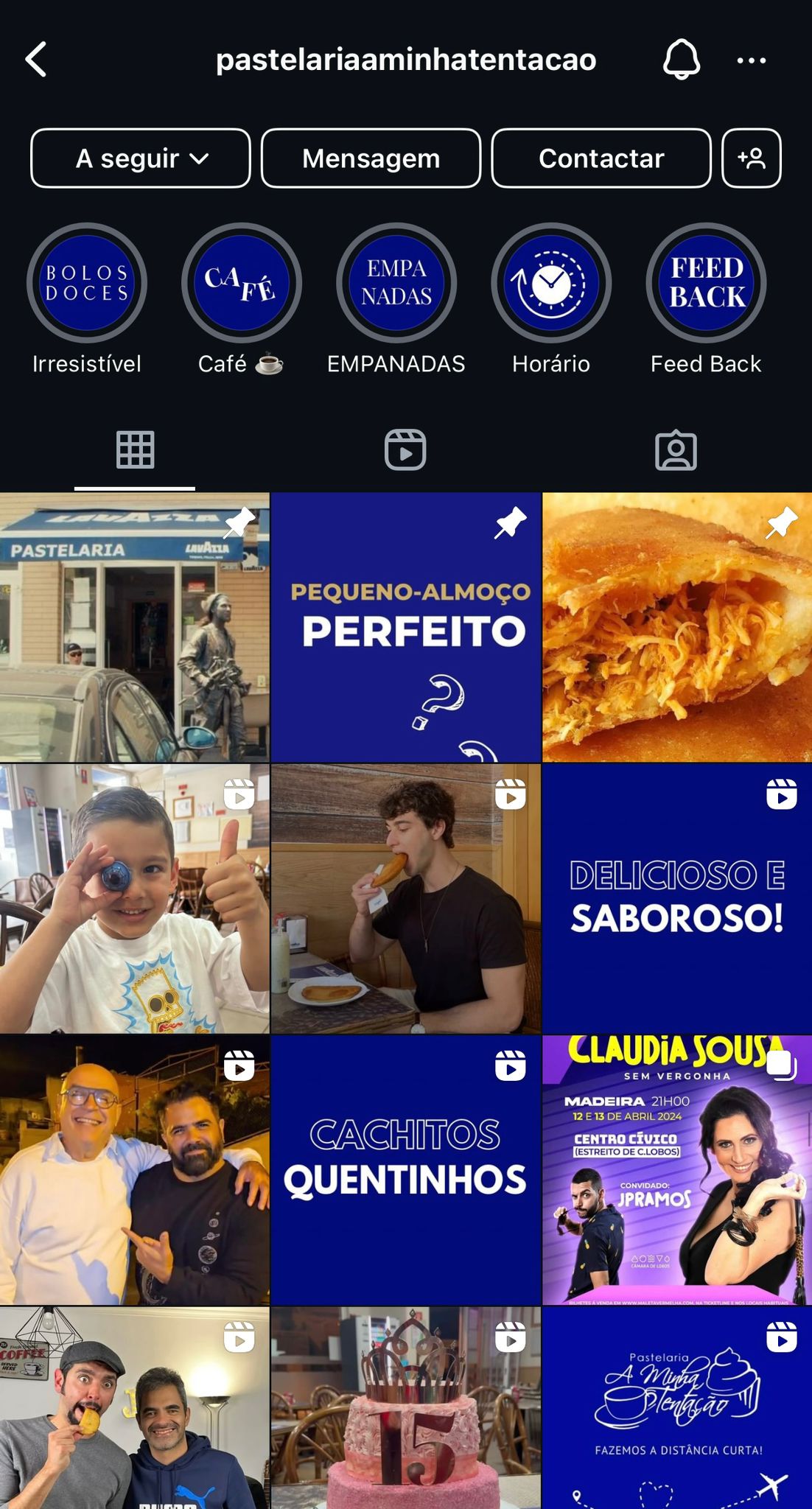
Task: Open suggested accounts via add-person icon
Action: (751, 158)
